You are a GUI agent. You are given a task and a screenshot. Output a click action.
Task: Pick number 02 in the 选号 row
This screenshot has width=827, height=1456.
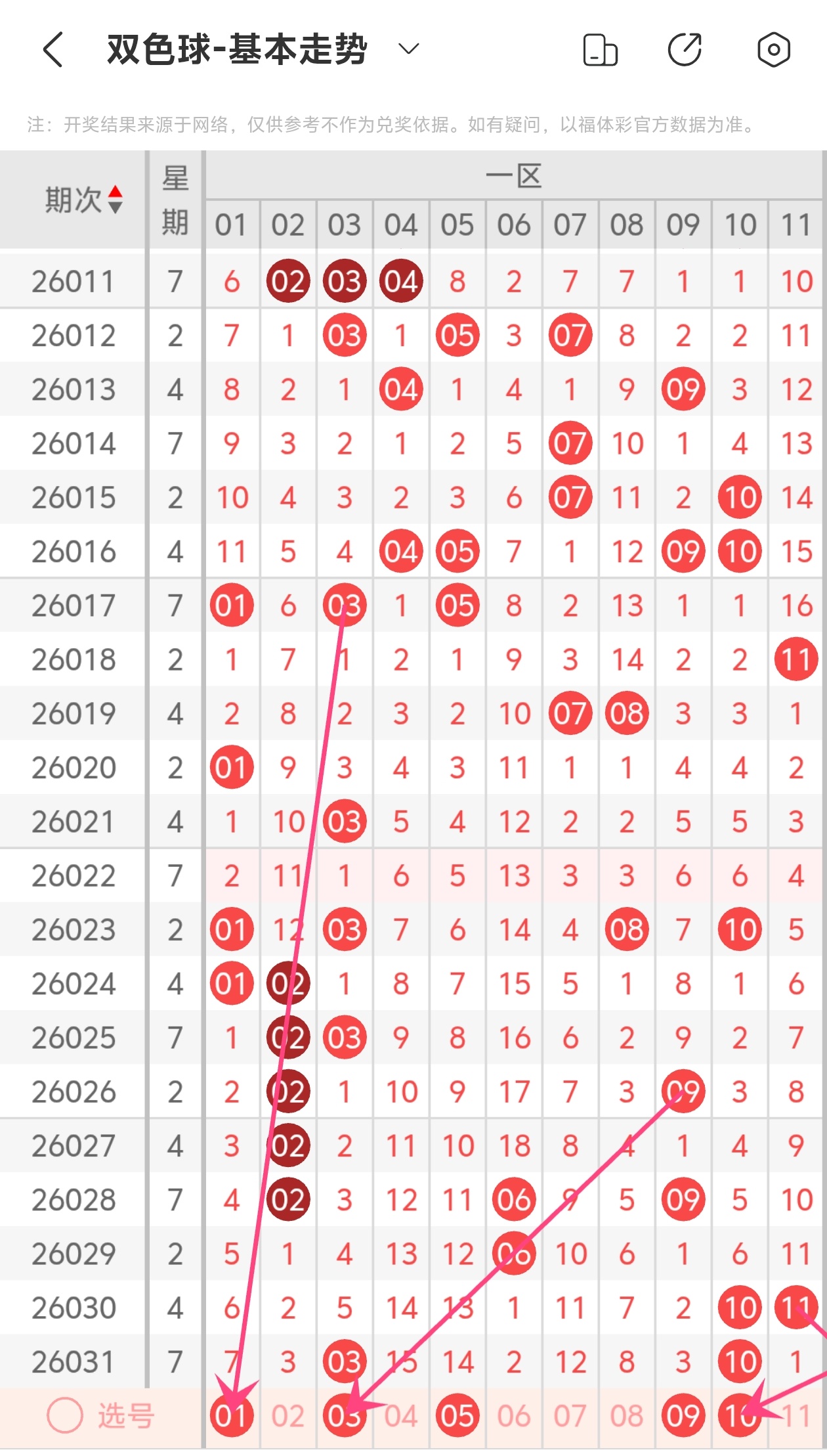click(288, 1415)
